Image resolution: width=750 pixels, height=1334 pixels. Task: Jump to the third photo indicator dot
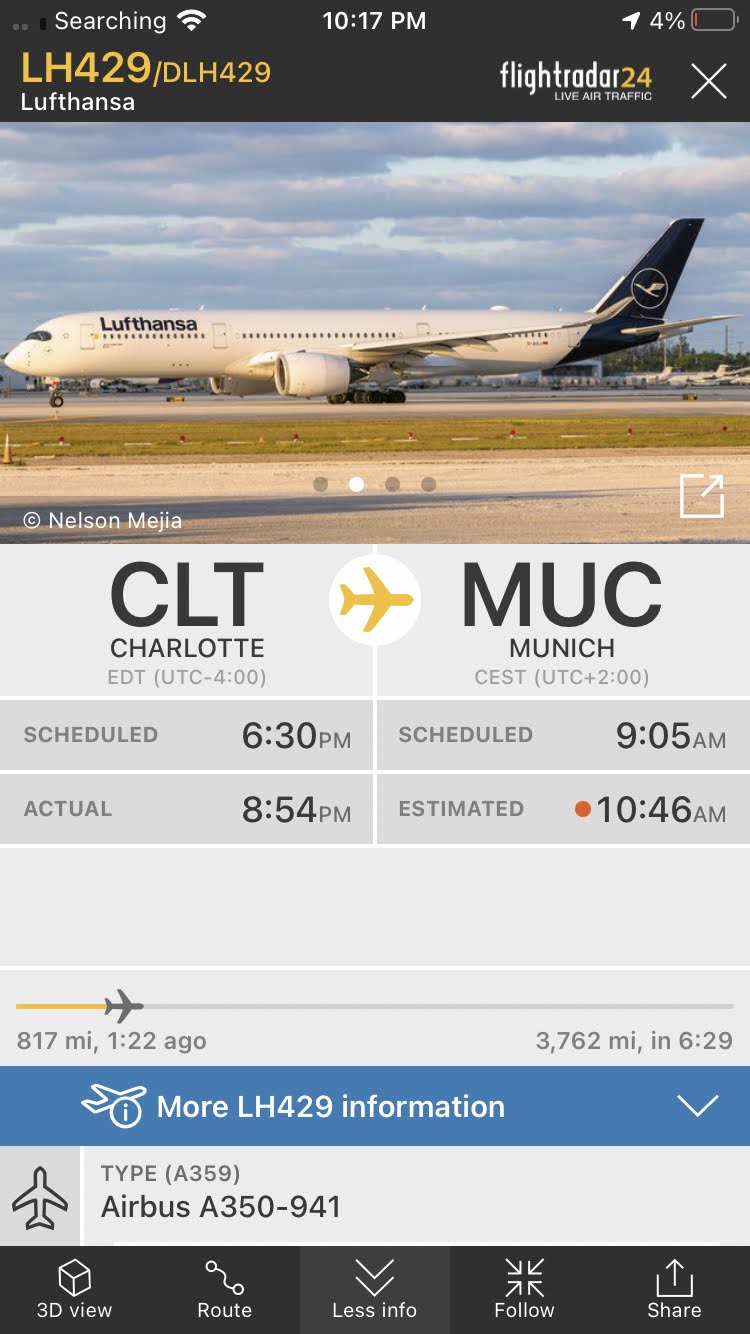click(x=392, y=484)
